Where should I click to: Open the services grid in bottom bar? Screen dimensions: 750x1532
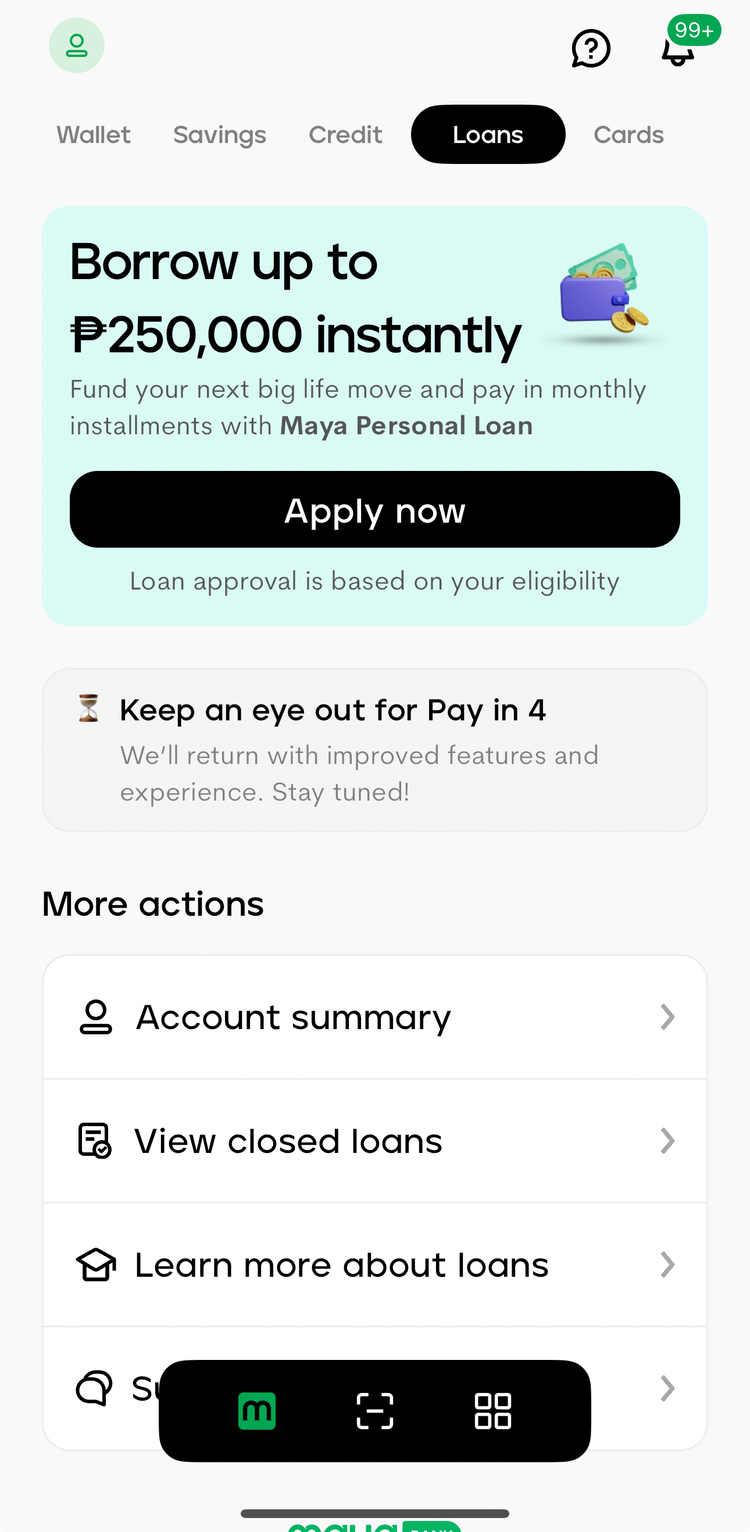tap(493, 1411)
